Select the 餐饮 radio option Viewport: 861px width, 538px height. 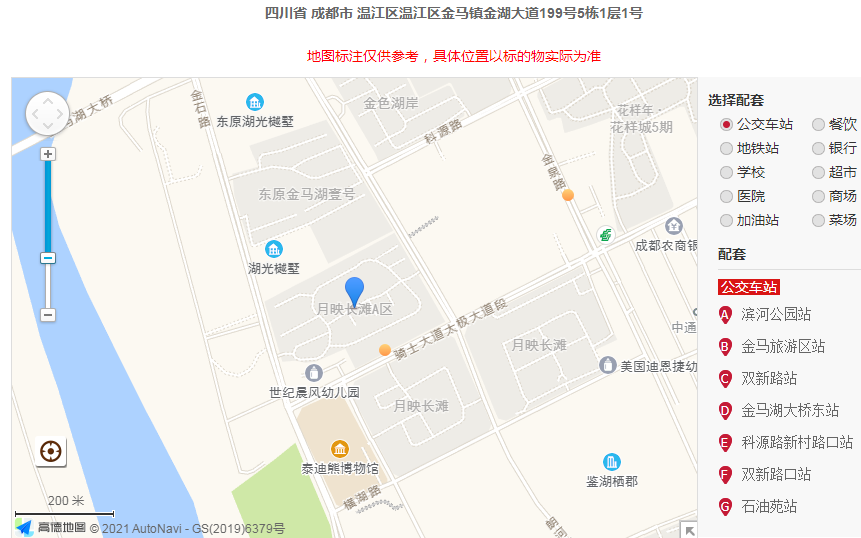(x=818, y=124)
